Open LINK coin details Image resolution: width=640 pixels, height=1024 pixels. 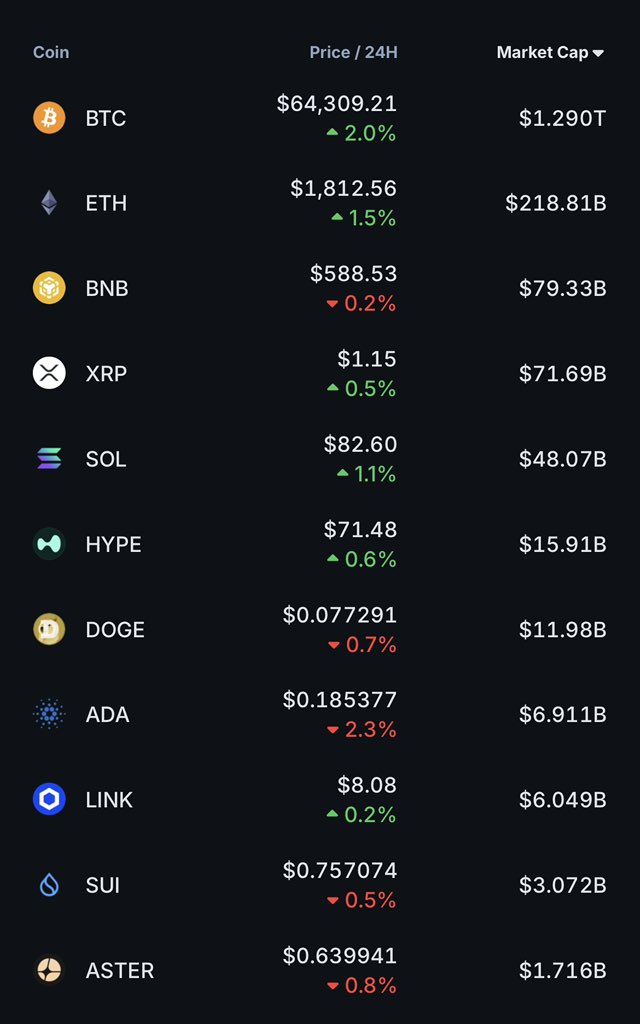[320, 800]
